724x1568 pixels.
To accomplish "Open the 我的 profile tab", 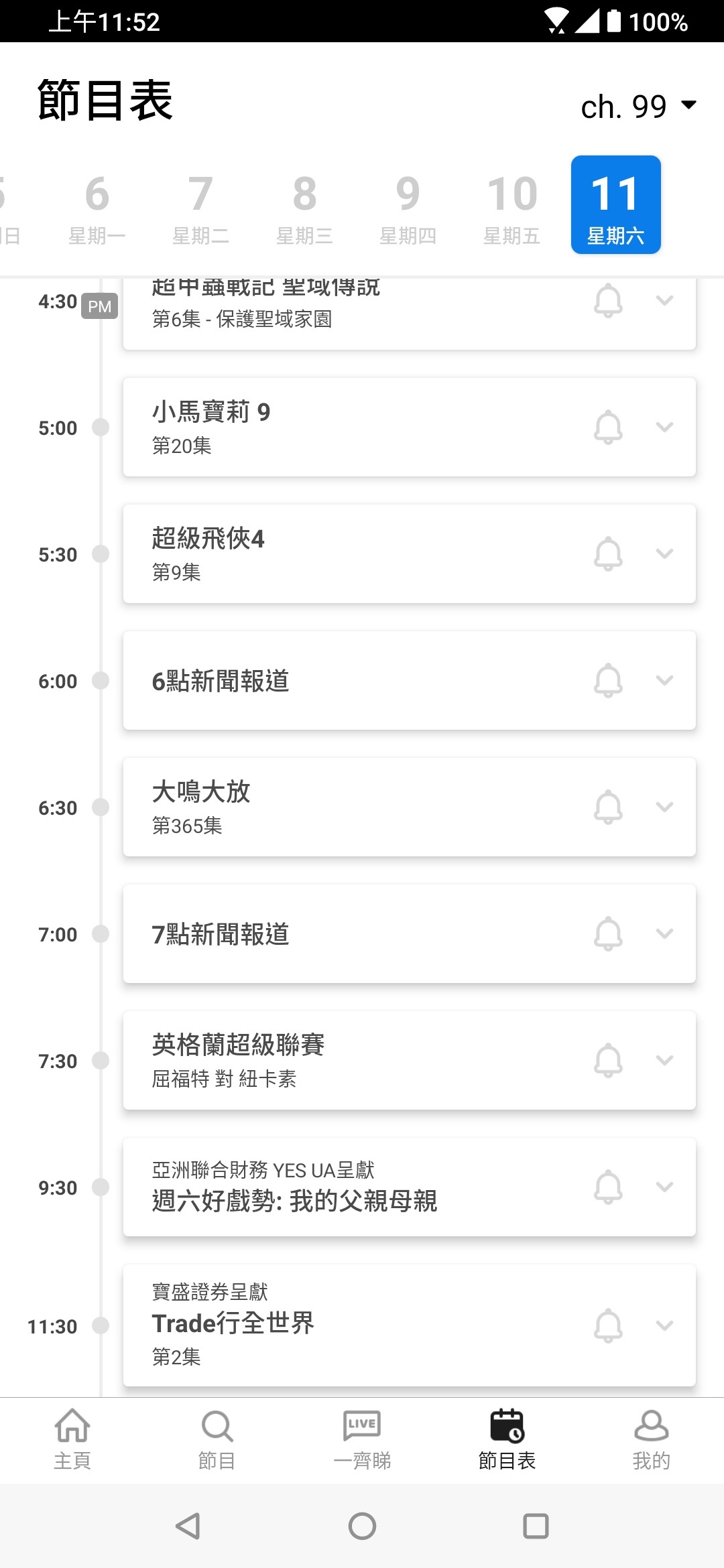I will coord(652,1439).
